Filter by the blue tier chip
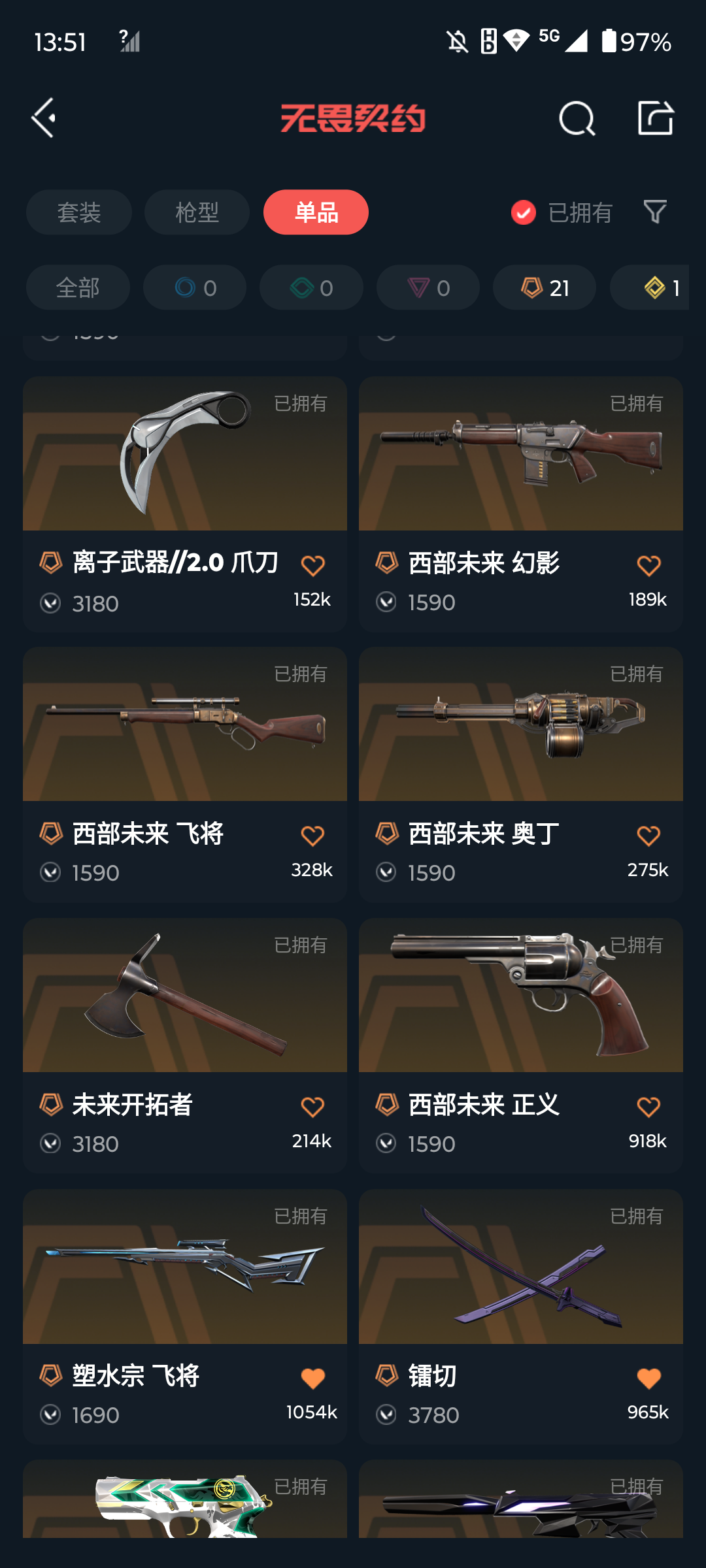The width and height of the screenshot is (706, 1568). pos(195,287)
